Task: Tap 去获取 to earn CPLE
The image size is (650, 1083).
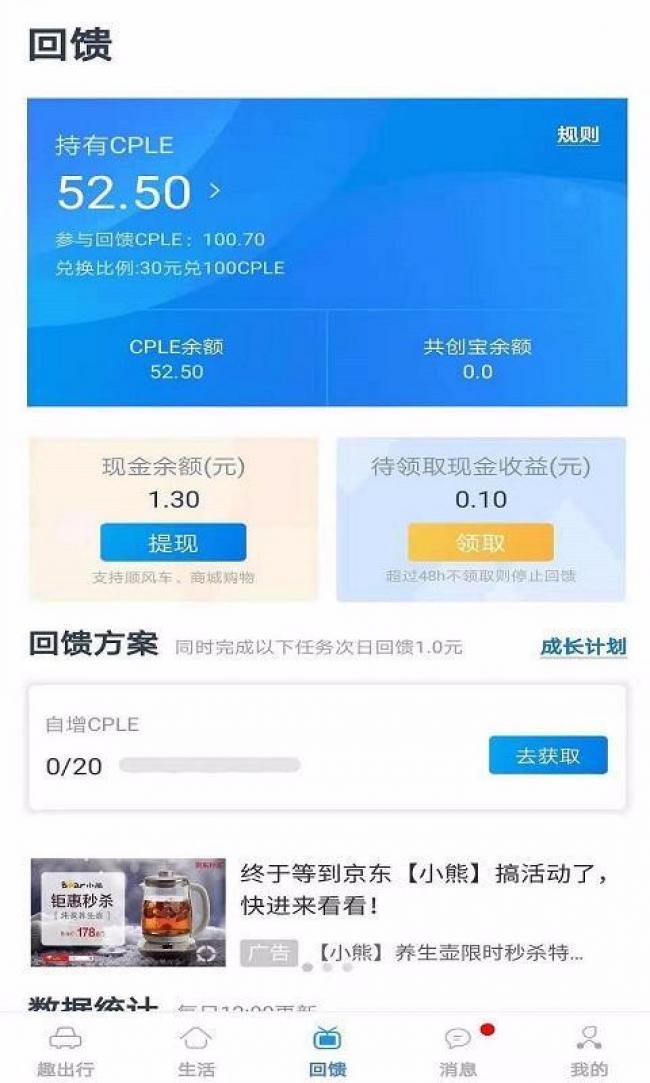Action: pos(548,756)
